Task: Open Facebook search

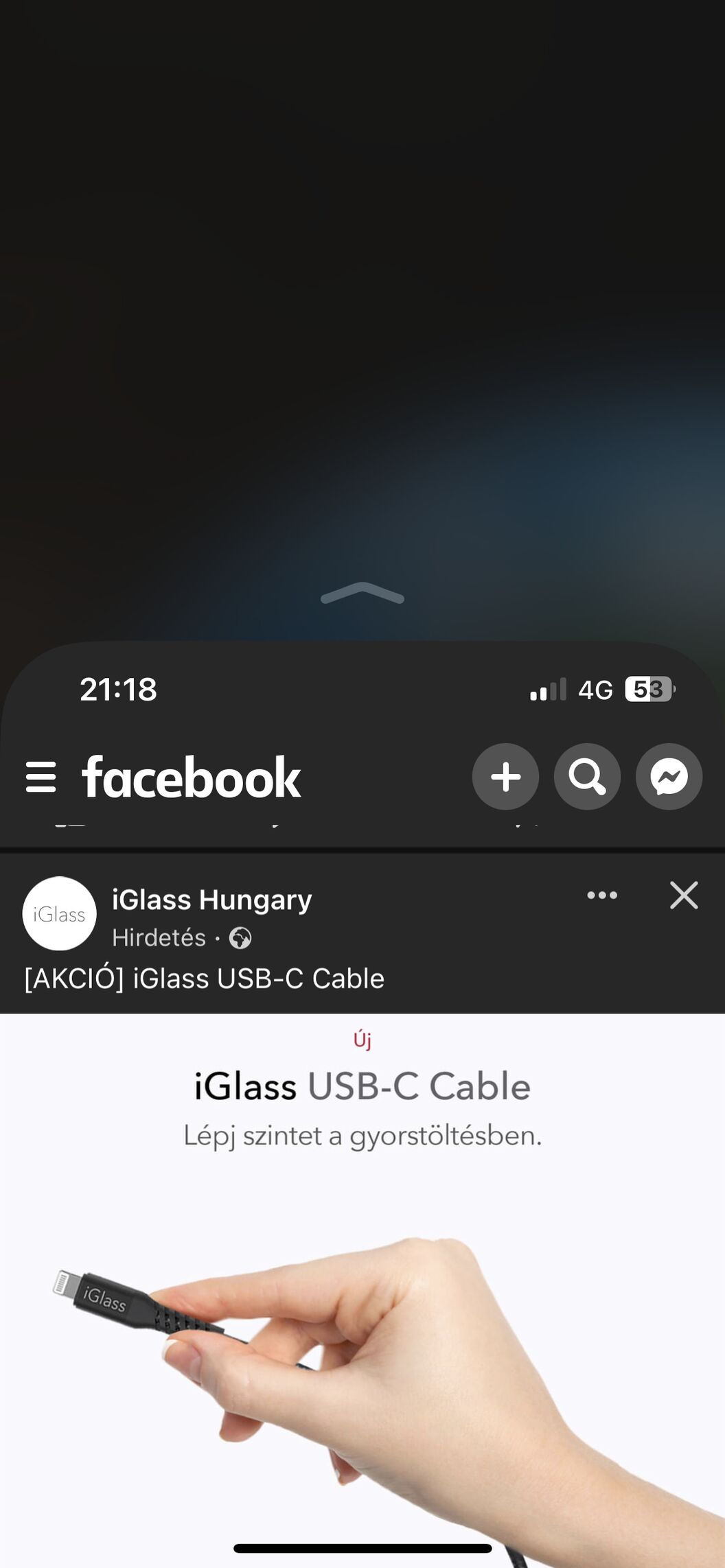Action: pos(587,777)
